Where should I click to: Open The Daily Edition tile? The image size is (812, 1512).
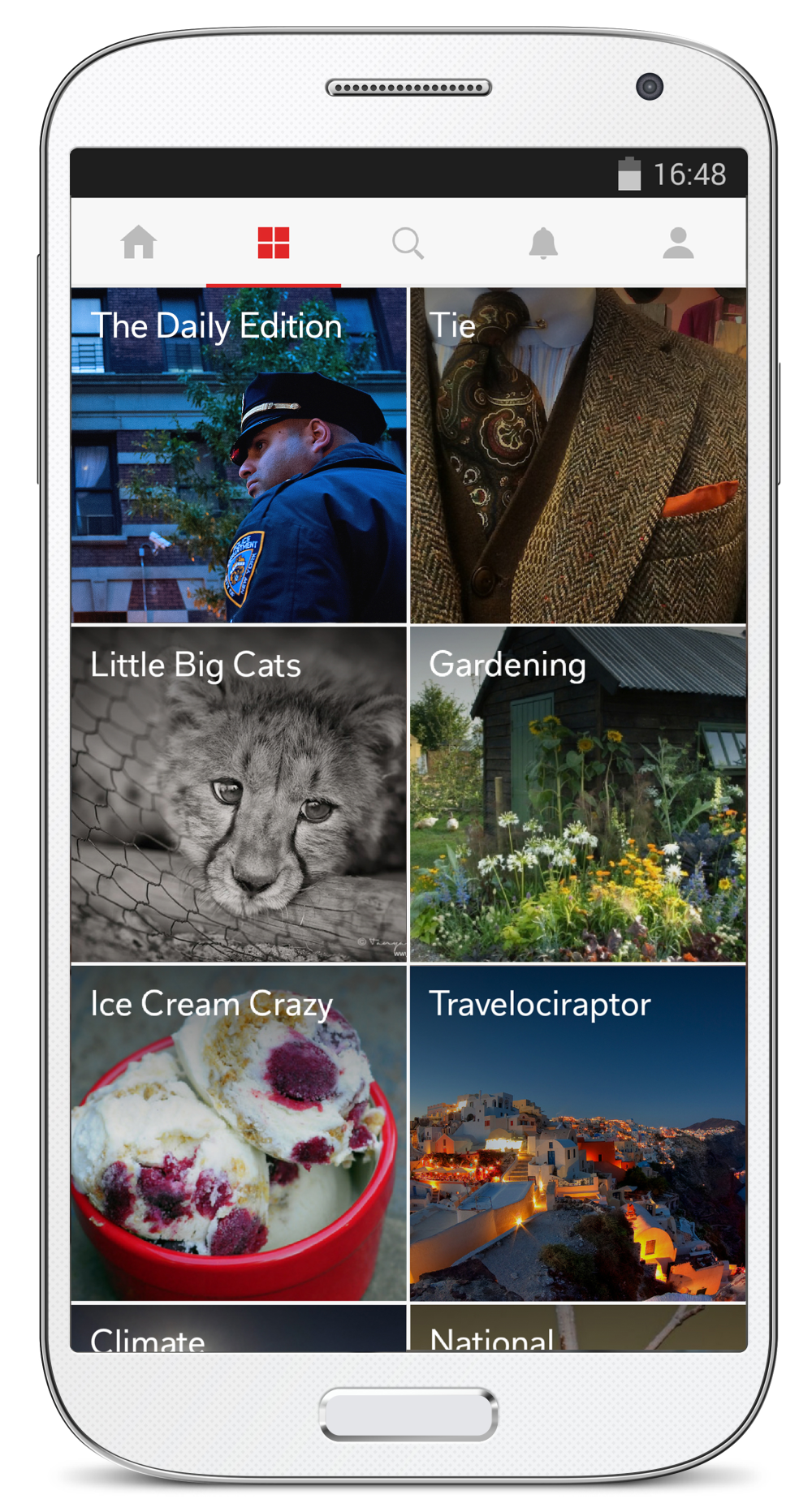tap(239, 455)
